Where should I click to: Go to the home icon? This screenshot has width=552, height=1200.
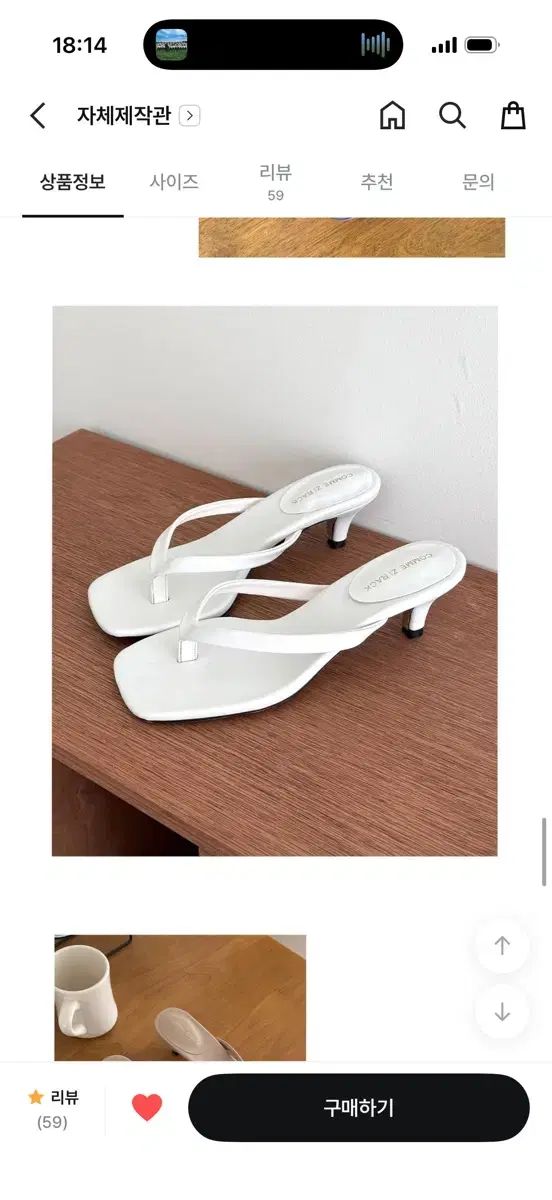pyautogui.click(x=393, y=116)
